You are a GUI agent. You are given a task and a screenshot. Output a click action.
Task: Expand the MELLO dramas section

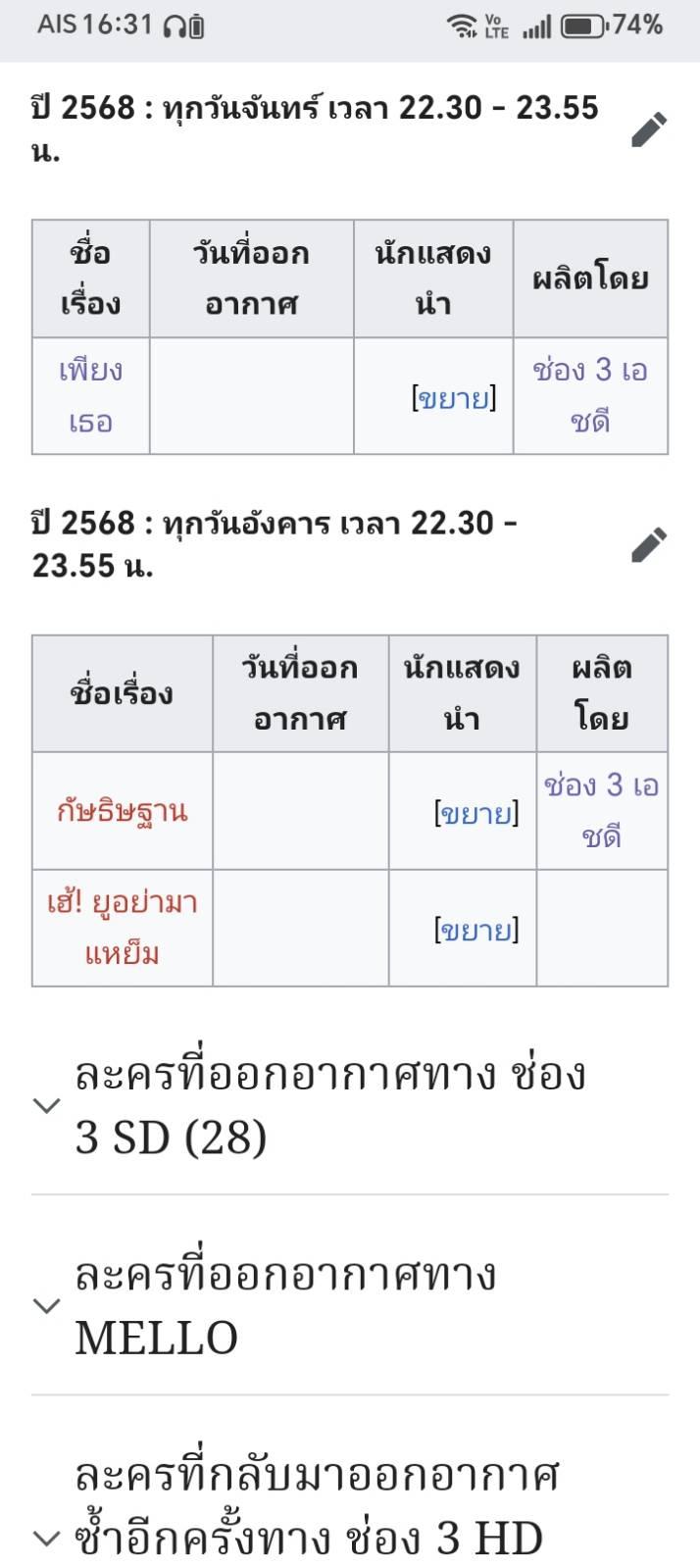[x=350, y=1306]
